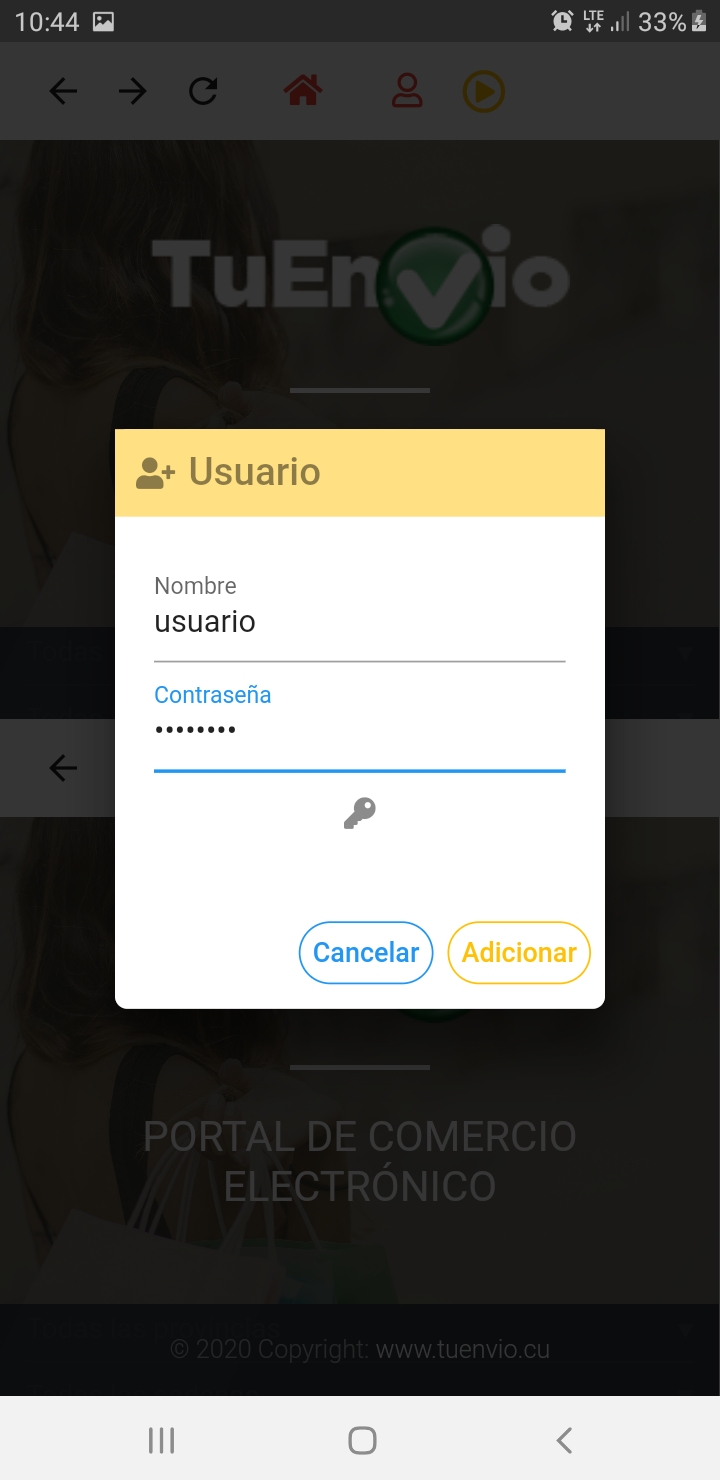Tap the key icon below the password
720x1480 pixels.
tap(359, 813)
